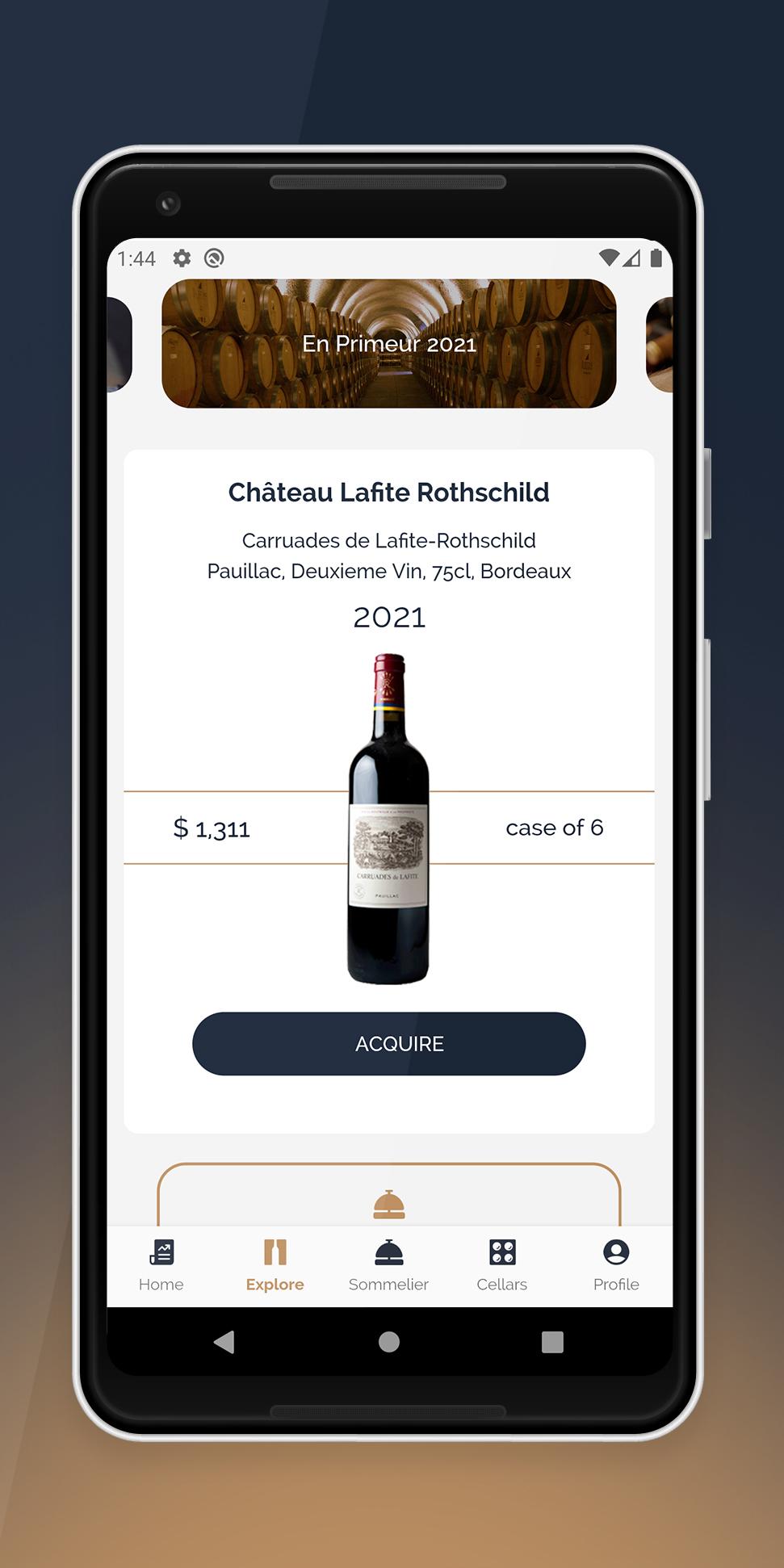The image size is (784, 1568).
Task: Tap the ACQUIRE button
Action: [x=389, y=1043]
